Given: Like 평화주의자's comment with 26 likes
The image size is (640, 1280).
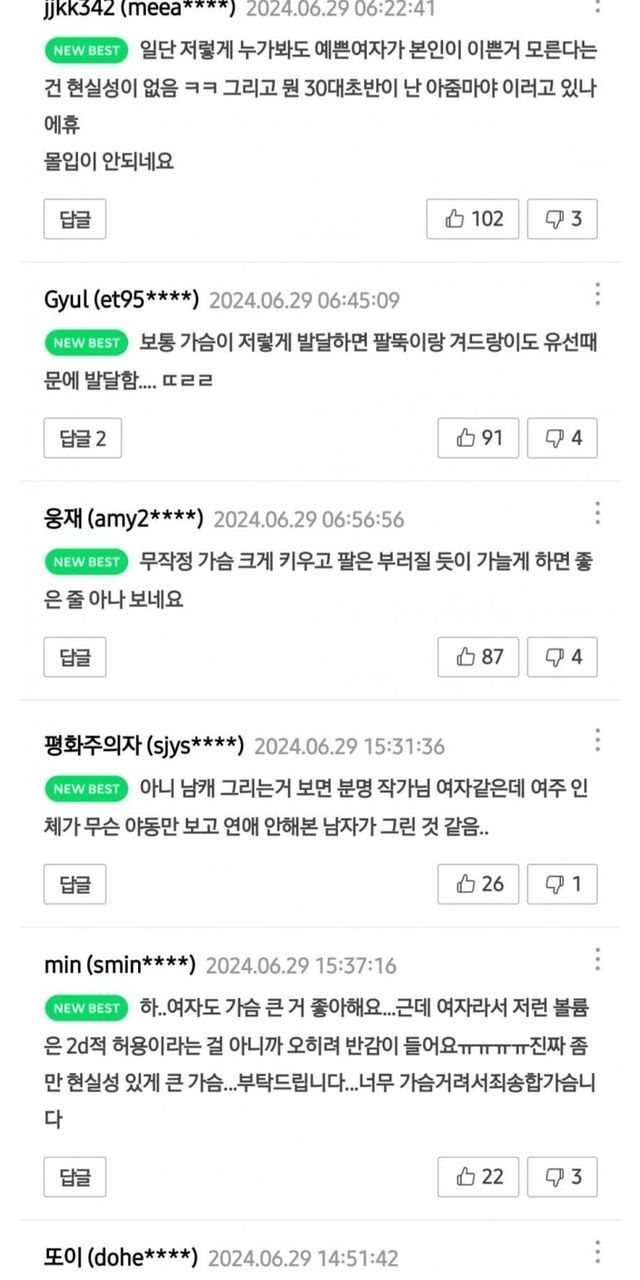Looking at the screenshot, I should coord(478,884).
